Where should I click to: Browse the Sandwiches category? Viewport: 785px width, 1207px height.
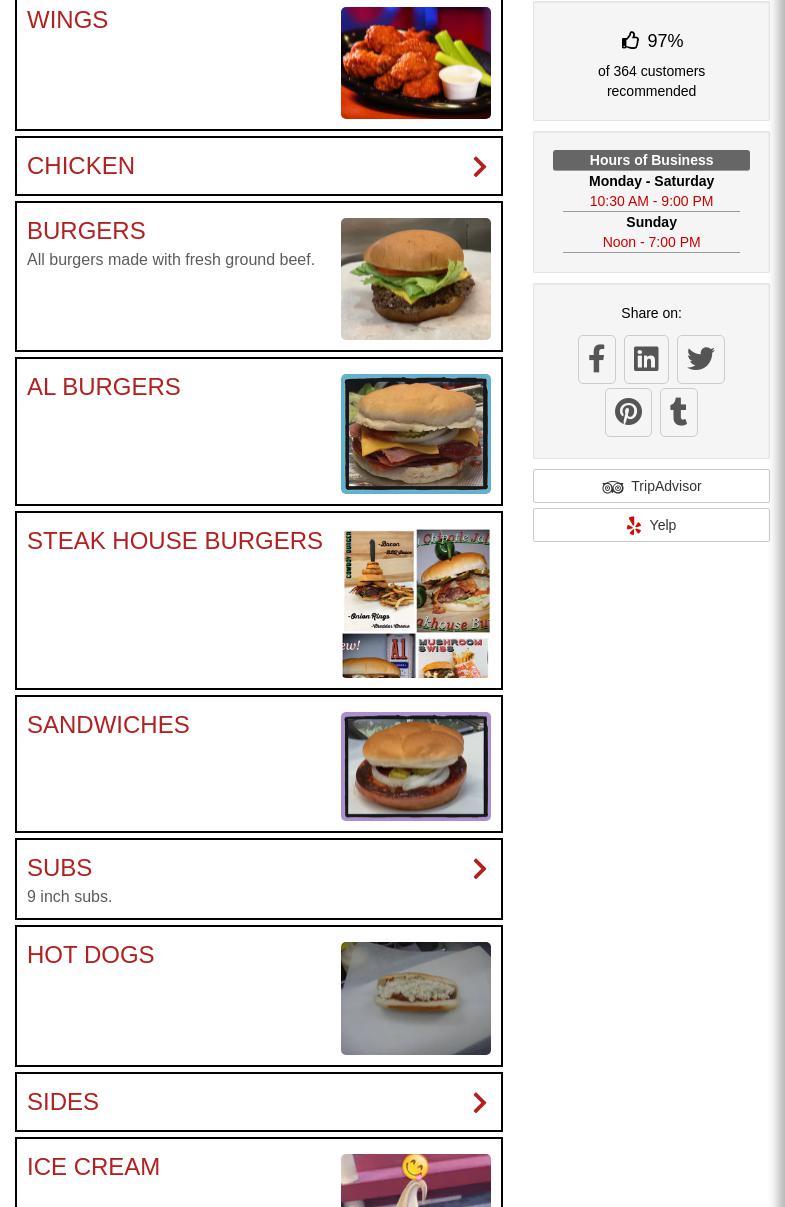coord(108,725)
